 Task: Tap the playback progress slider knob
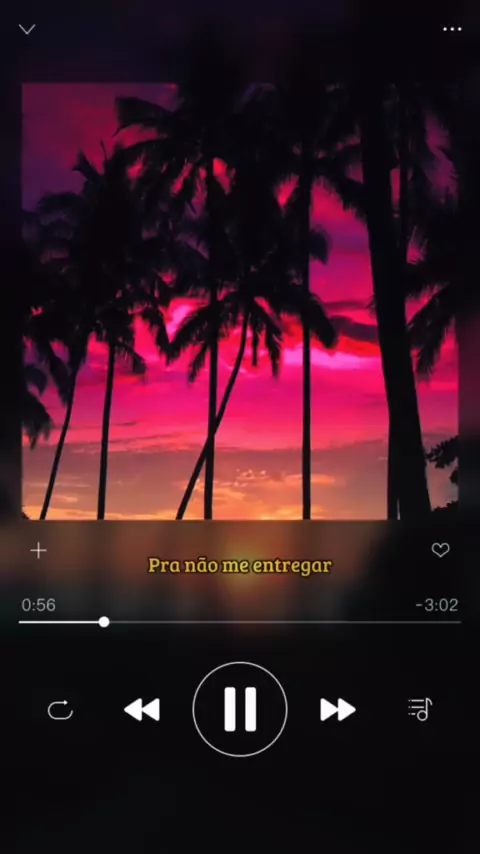pos(104,622)
